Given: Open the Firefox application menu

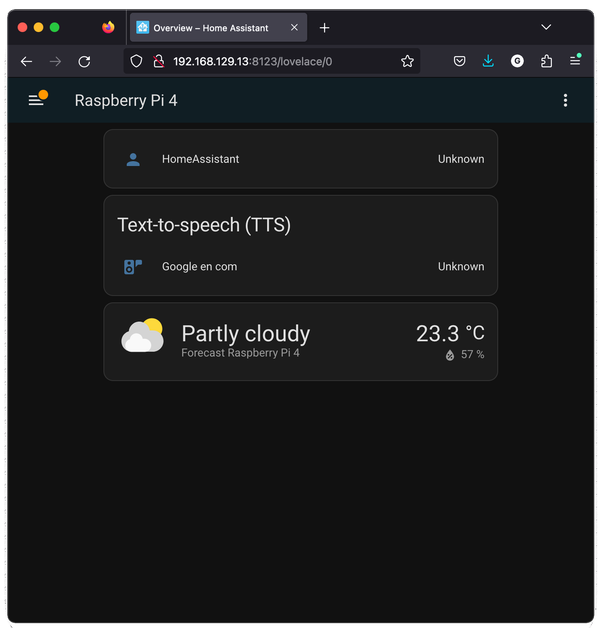Looking at the screenshot, I should click(575, 61).
